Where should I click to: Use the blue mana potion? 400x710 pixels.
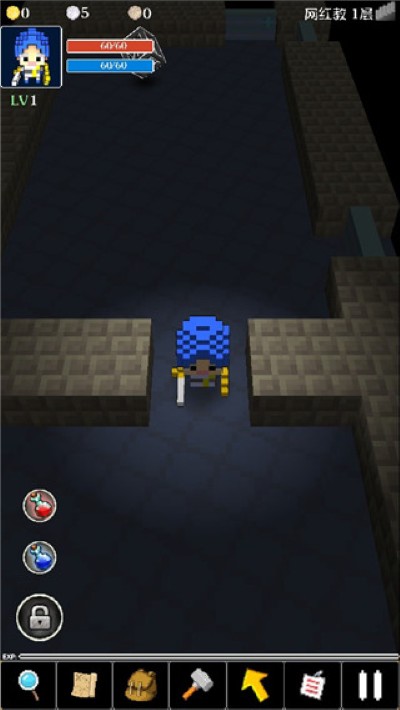[x=39, y=557]
